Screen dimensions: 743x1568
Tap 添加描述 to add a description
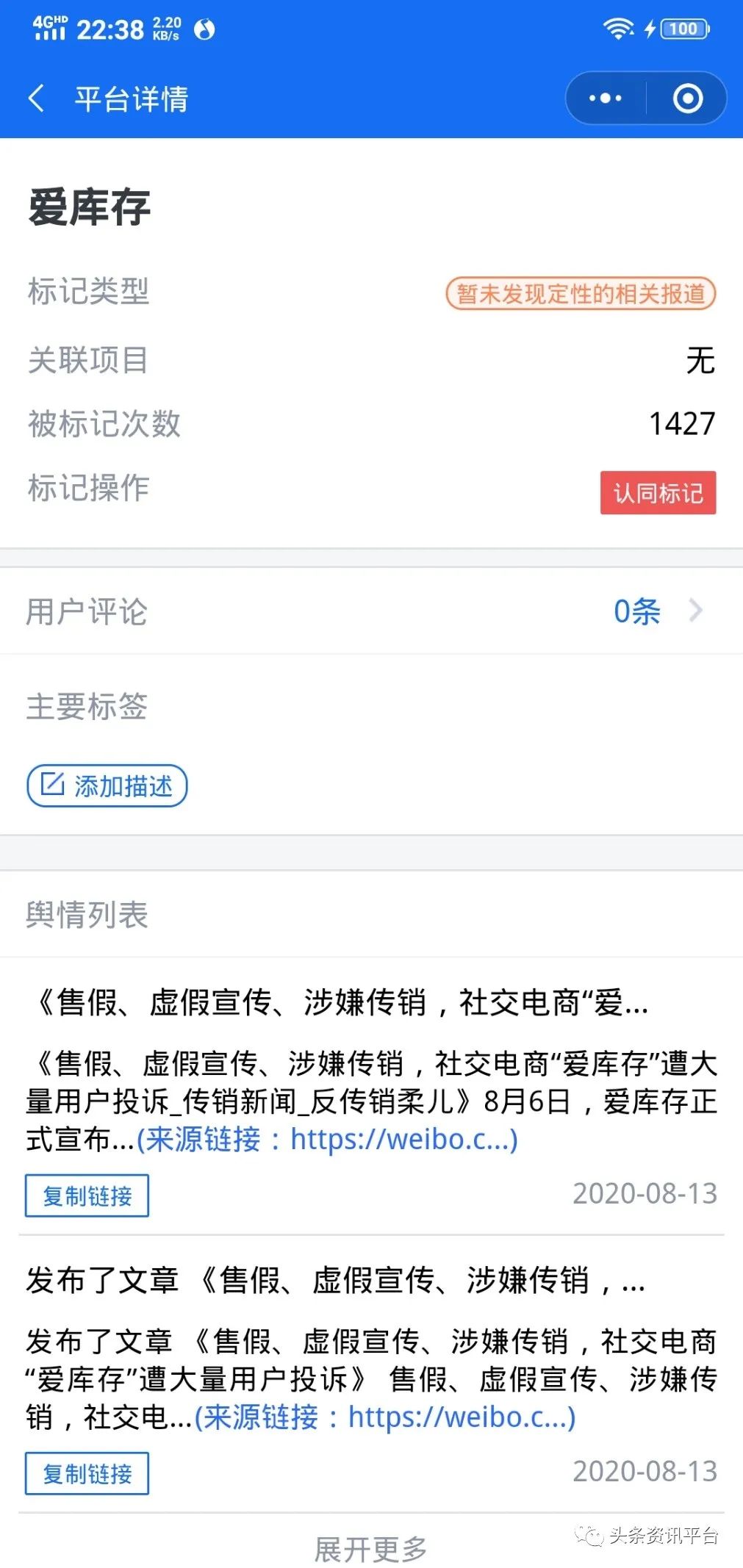coord(107,785)
